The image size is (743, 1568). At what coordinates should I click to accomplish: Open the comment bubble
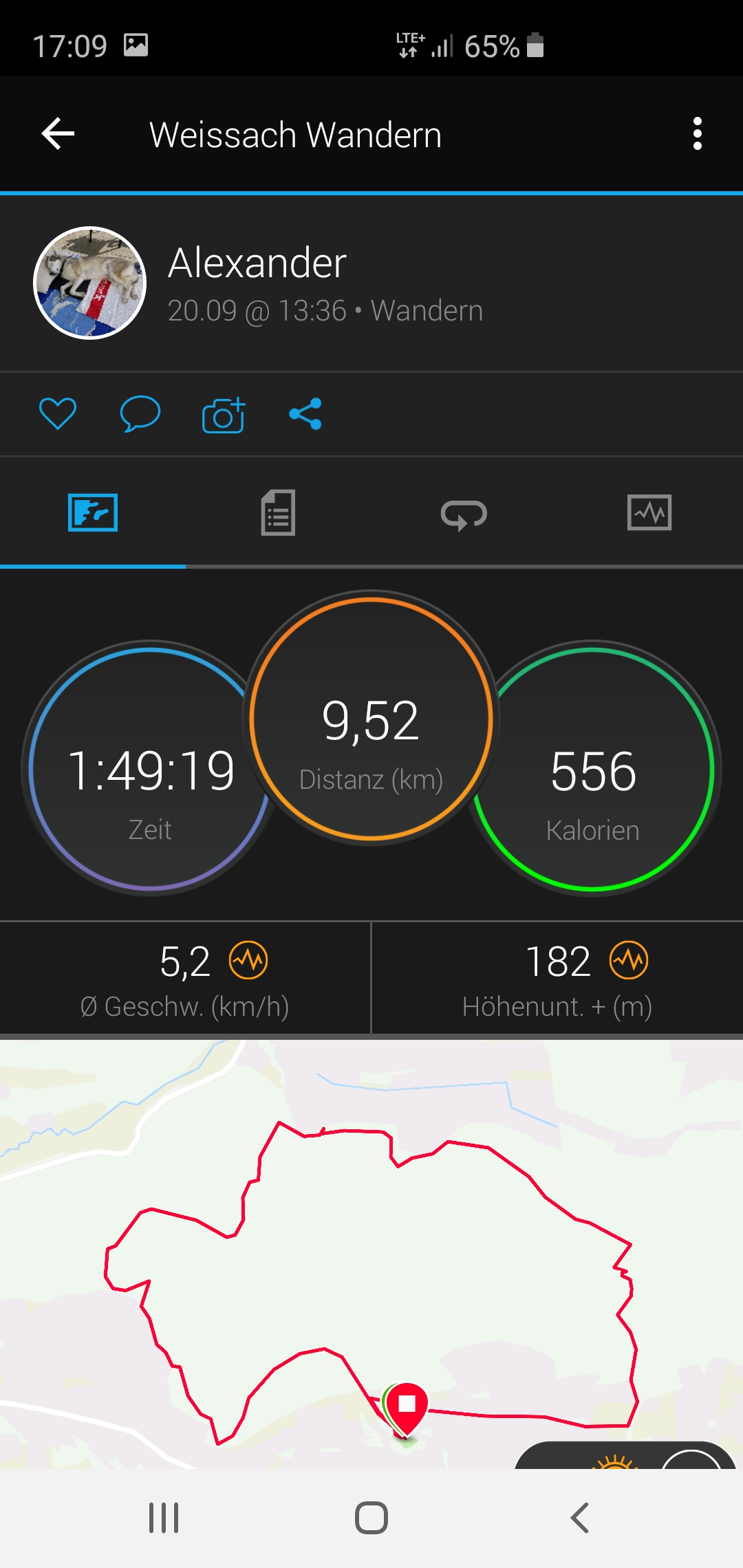click(140, 414)
